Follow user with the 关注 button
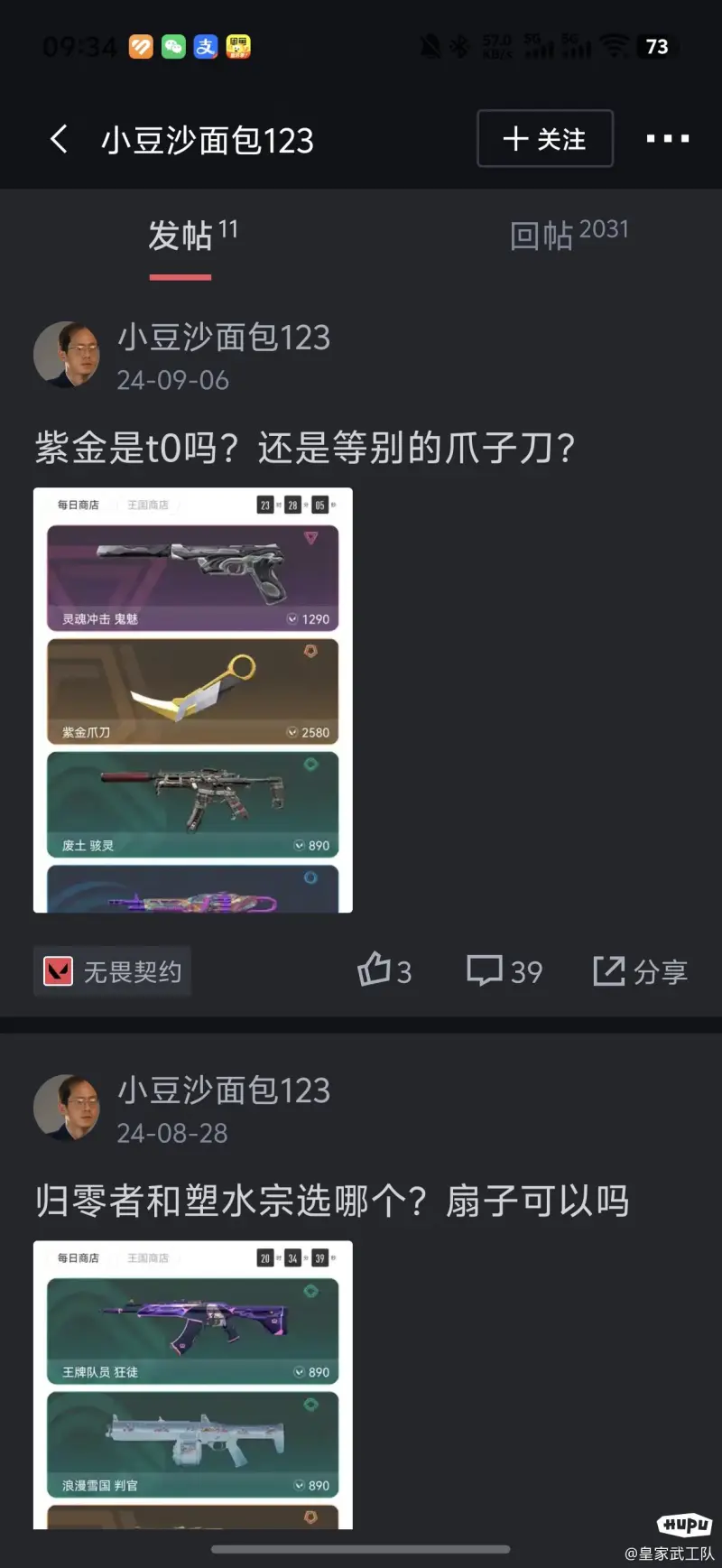 click(x=544, y=139)
